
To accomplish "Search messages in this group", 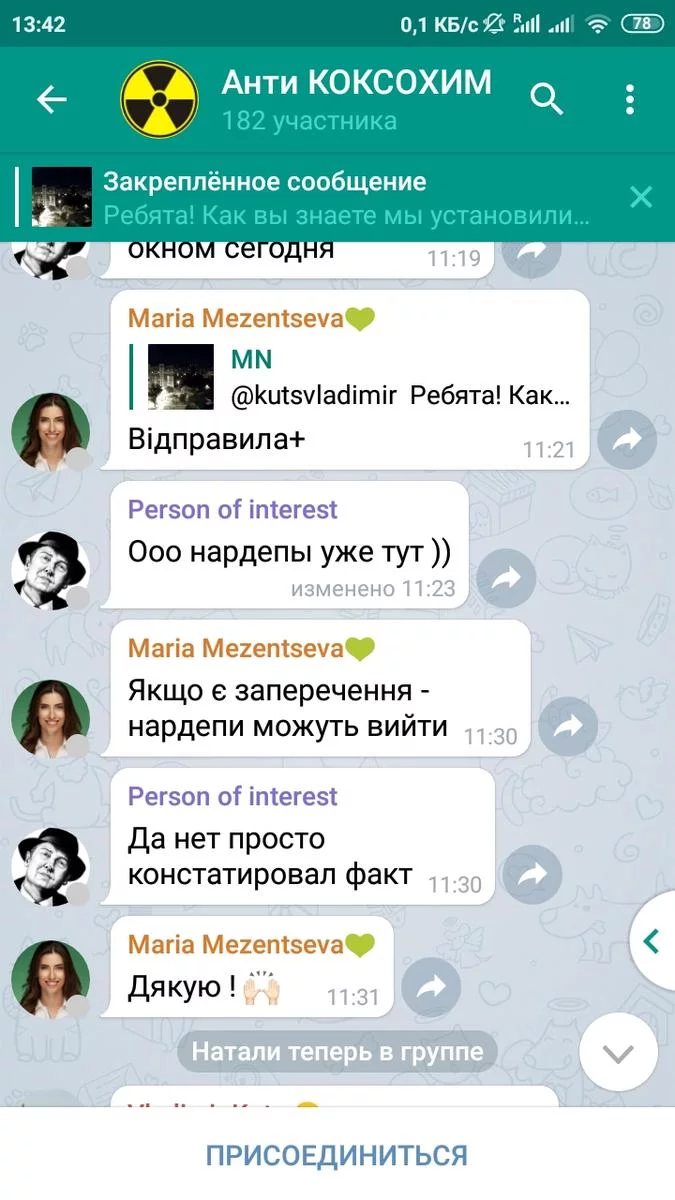I will coord(547,99).
